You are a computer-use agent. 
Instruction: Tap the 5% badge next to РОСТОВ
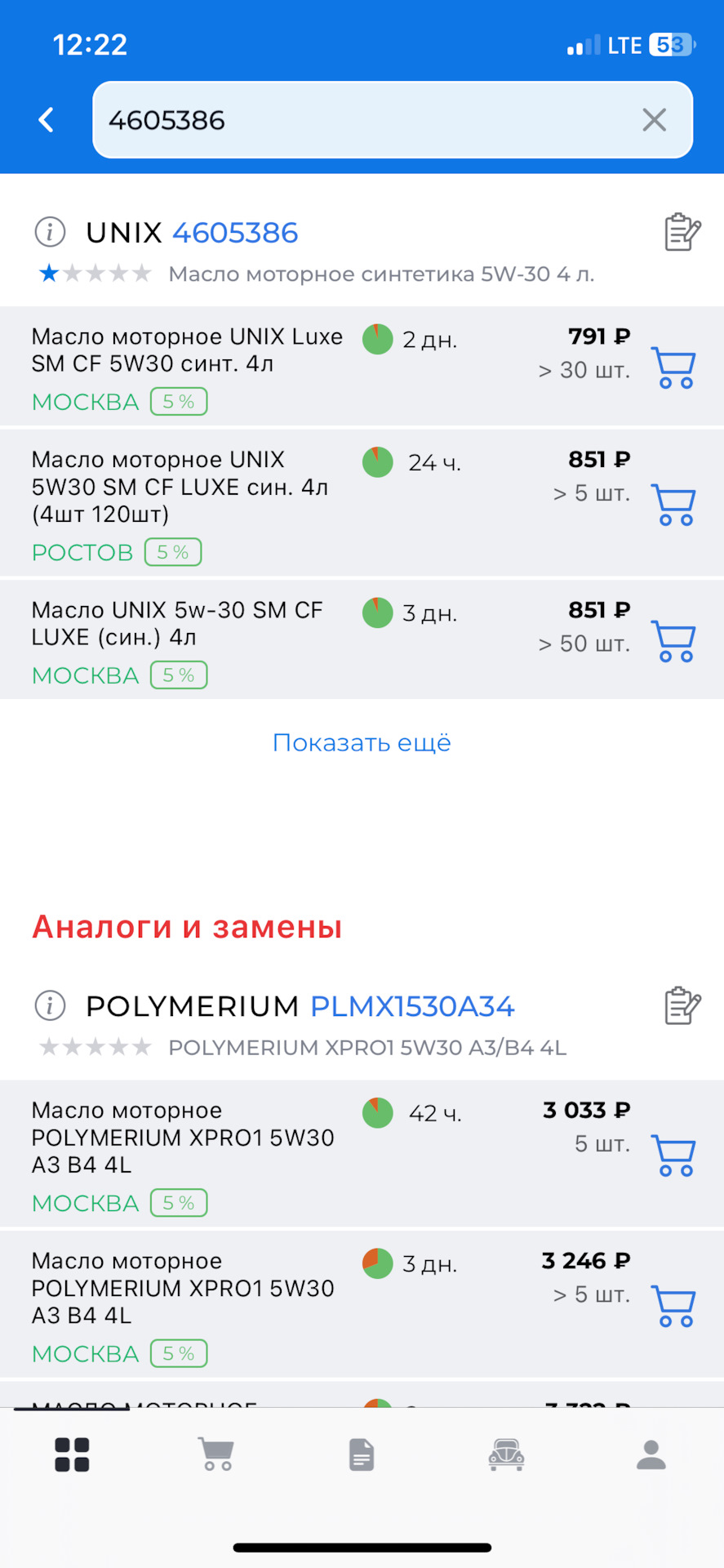click(172, 552)
